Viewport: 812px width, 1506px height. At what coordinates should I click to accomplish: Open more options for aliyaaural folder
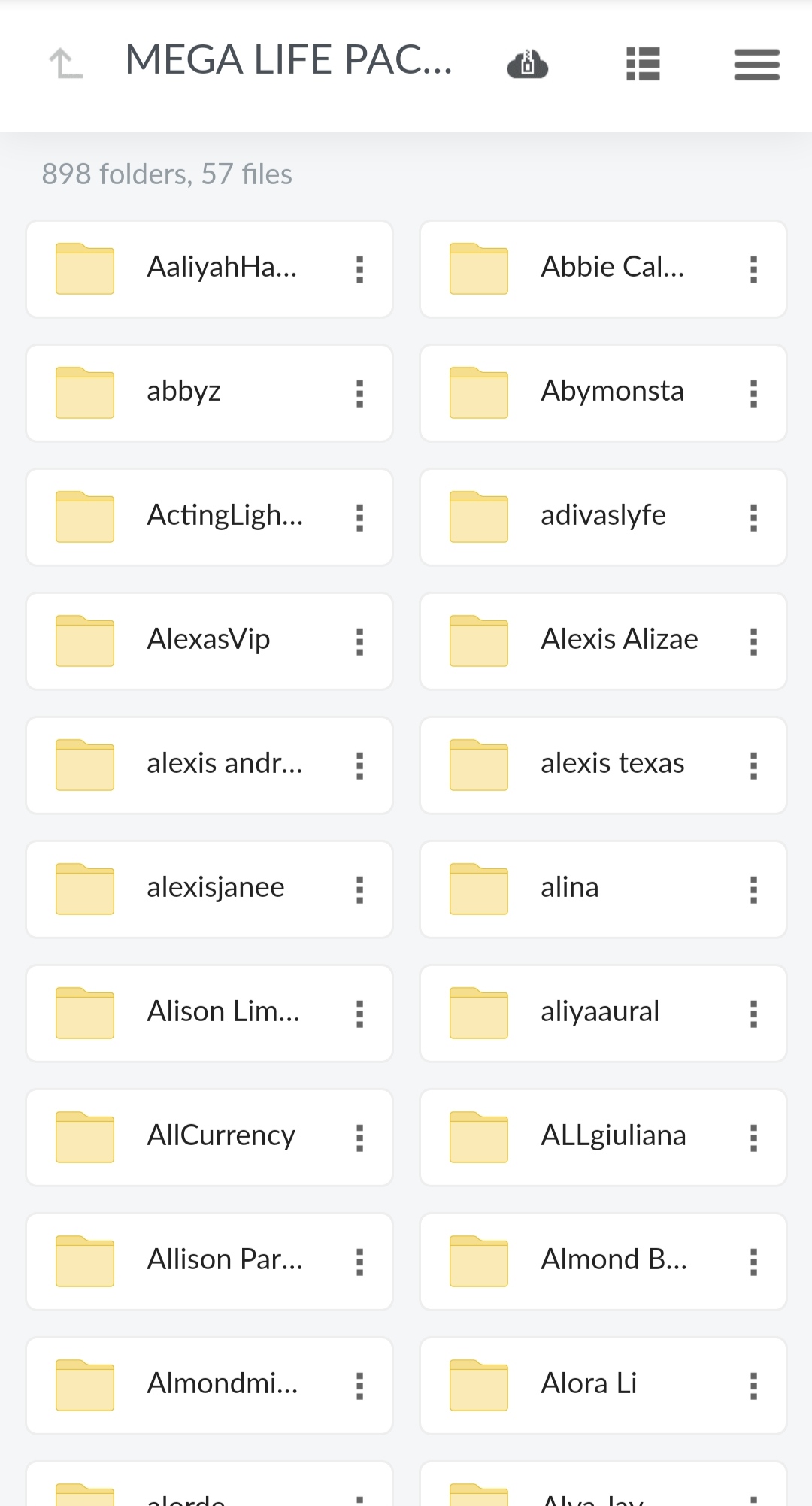[753, 1014]
